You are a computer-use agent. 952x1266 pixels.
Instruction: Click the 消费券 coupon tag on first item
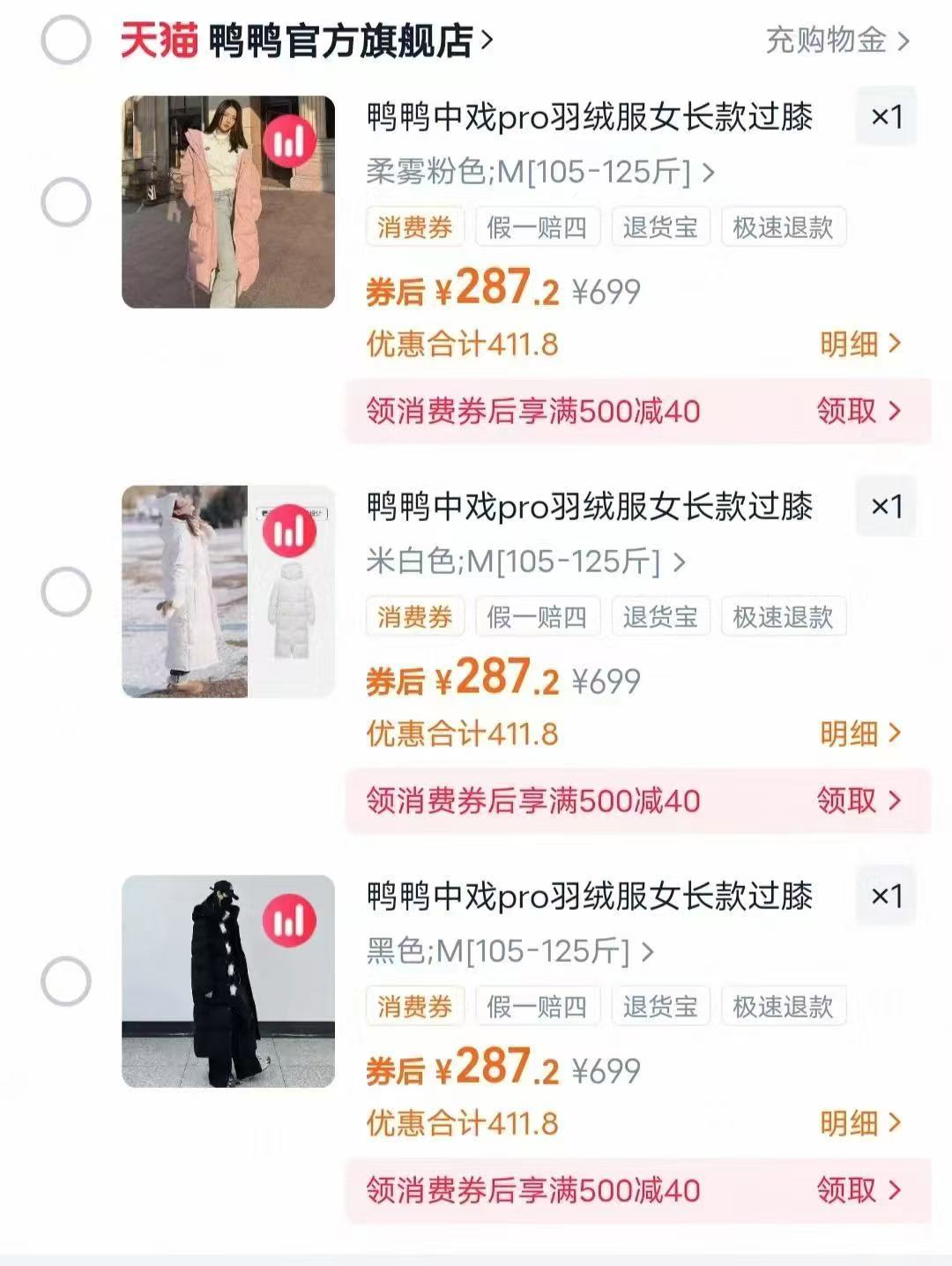tap(415, 227)
